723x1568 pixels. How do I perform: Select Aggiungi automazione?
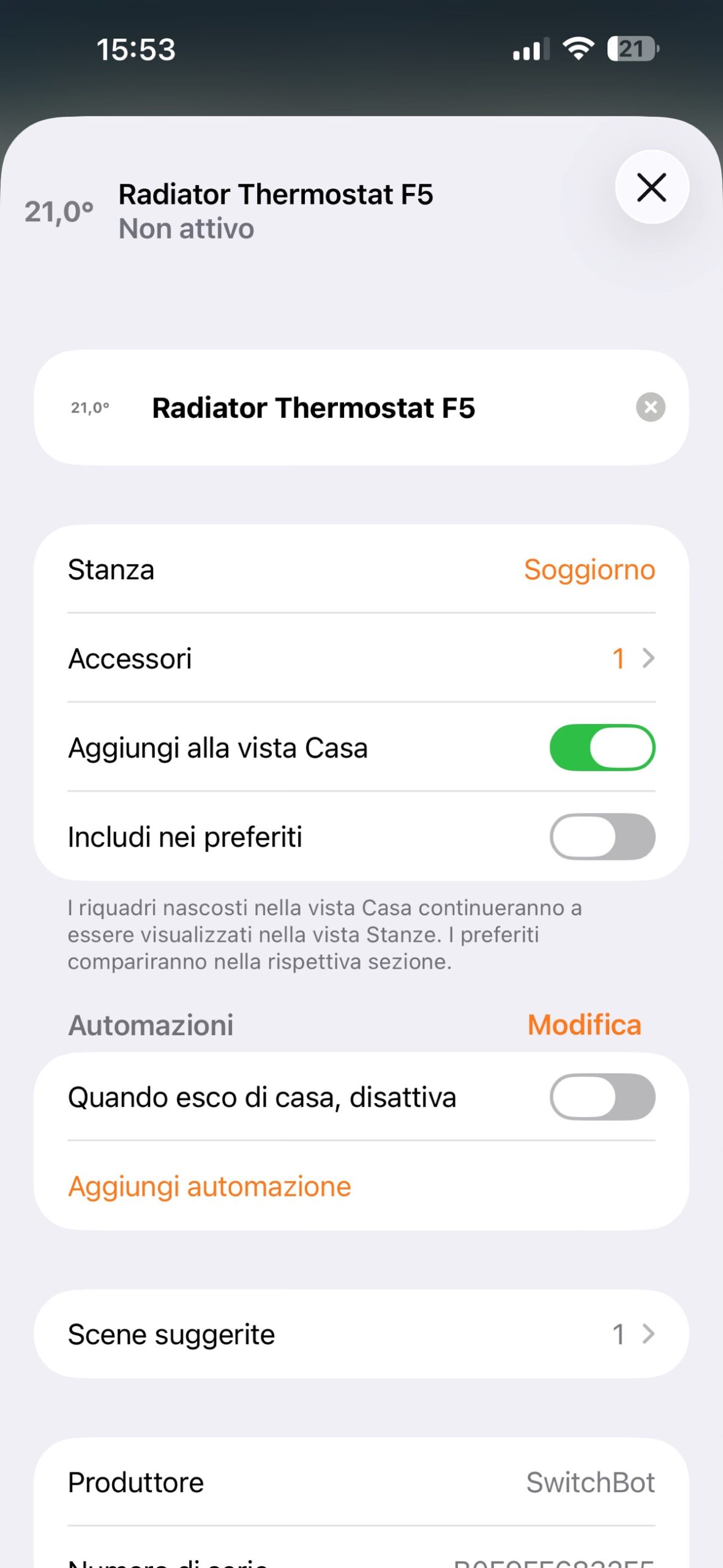pyautogui.click(x=209, y=1186)
